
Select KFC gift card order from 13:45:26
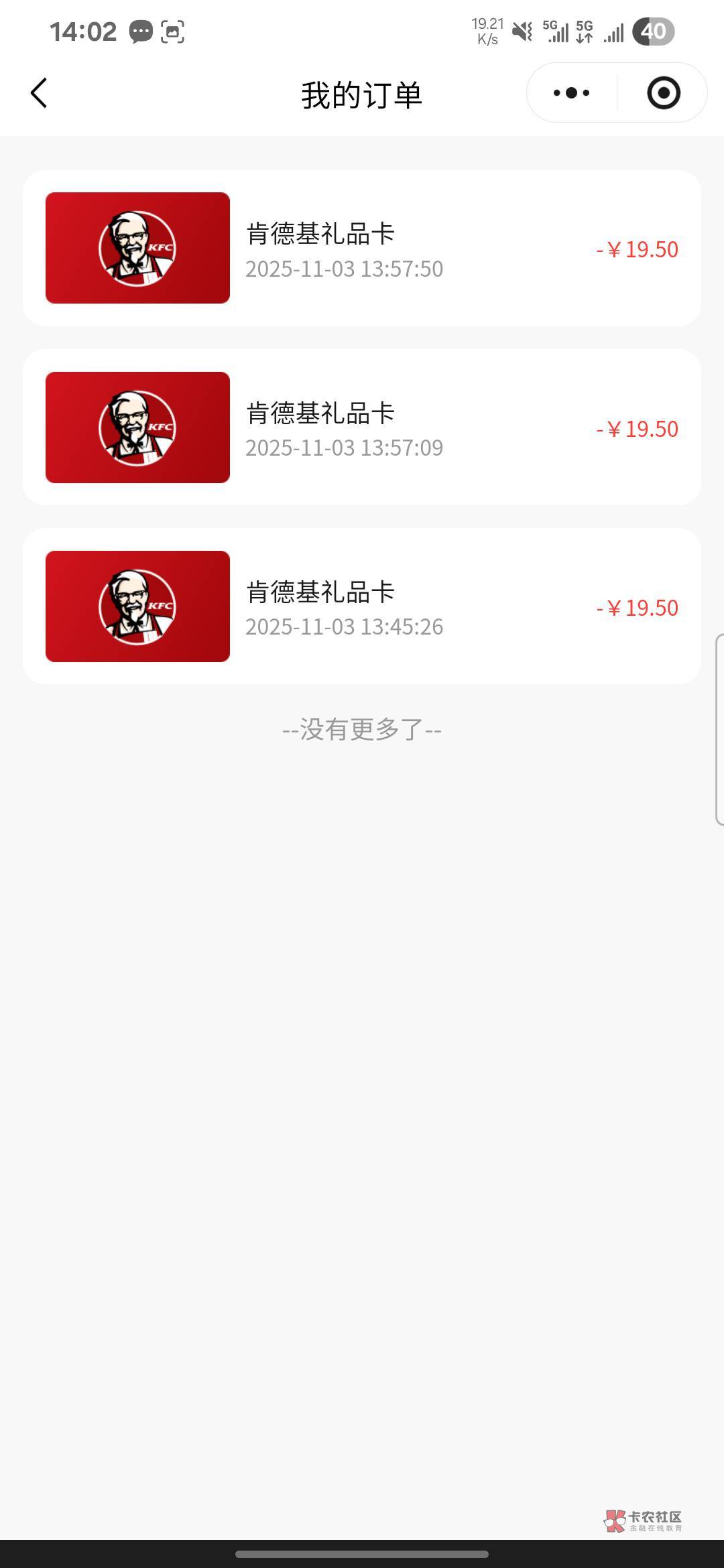(362, 606)
